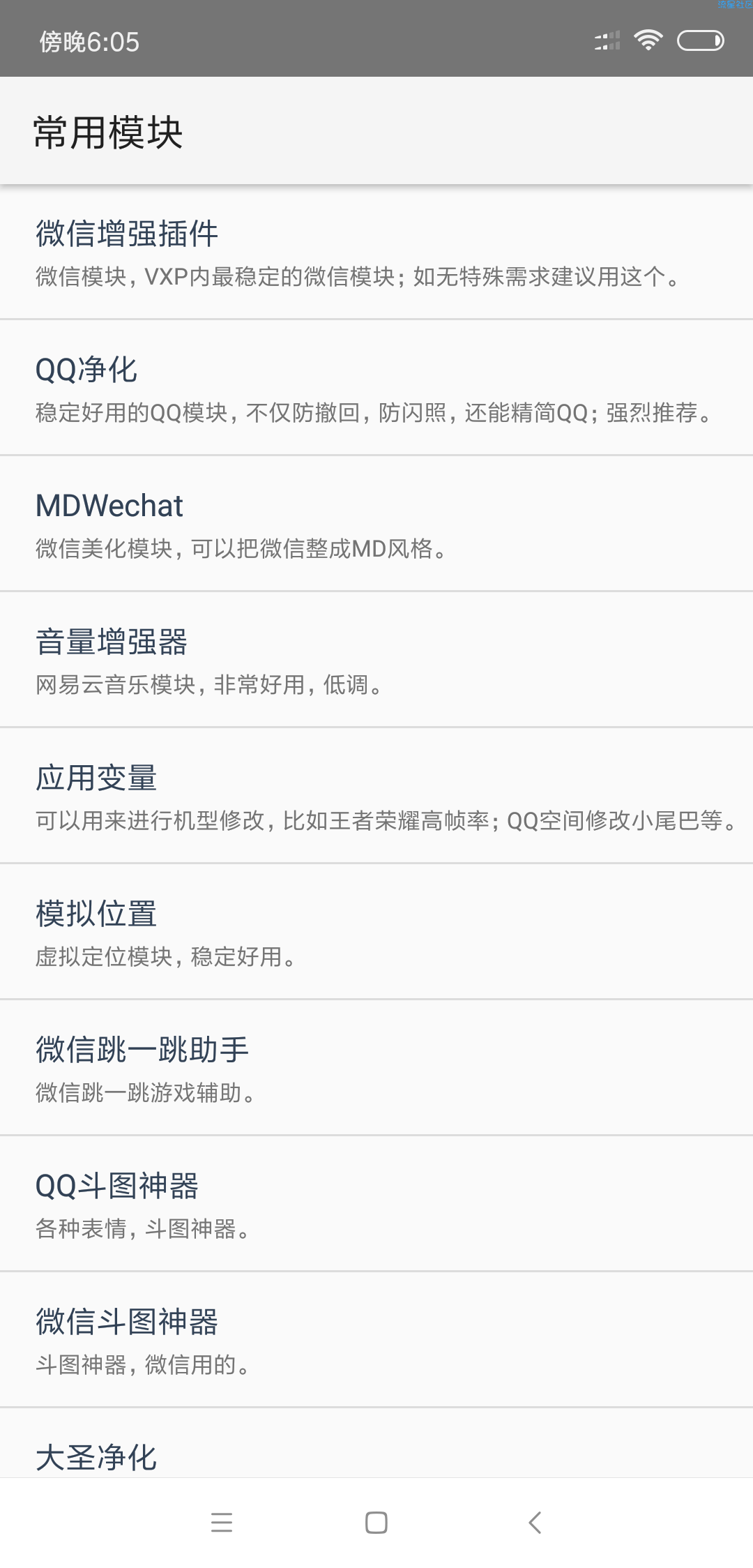Open the 微信斗图神器 module
The image size is (753, 1568).
click(376, 1341)
